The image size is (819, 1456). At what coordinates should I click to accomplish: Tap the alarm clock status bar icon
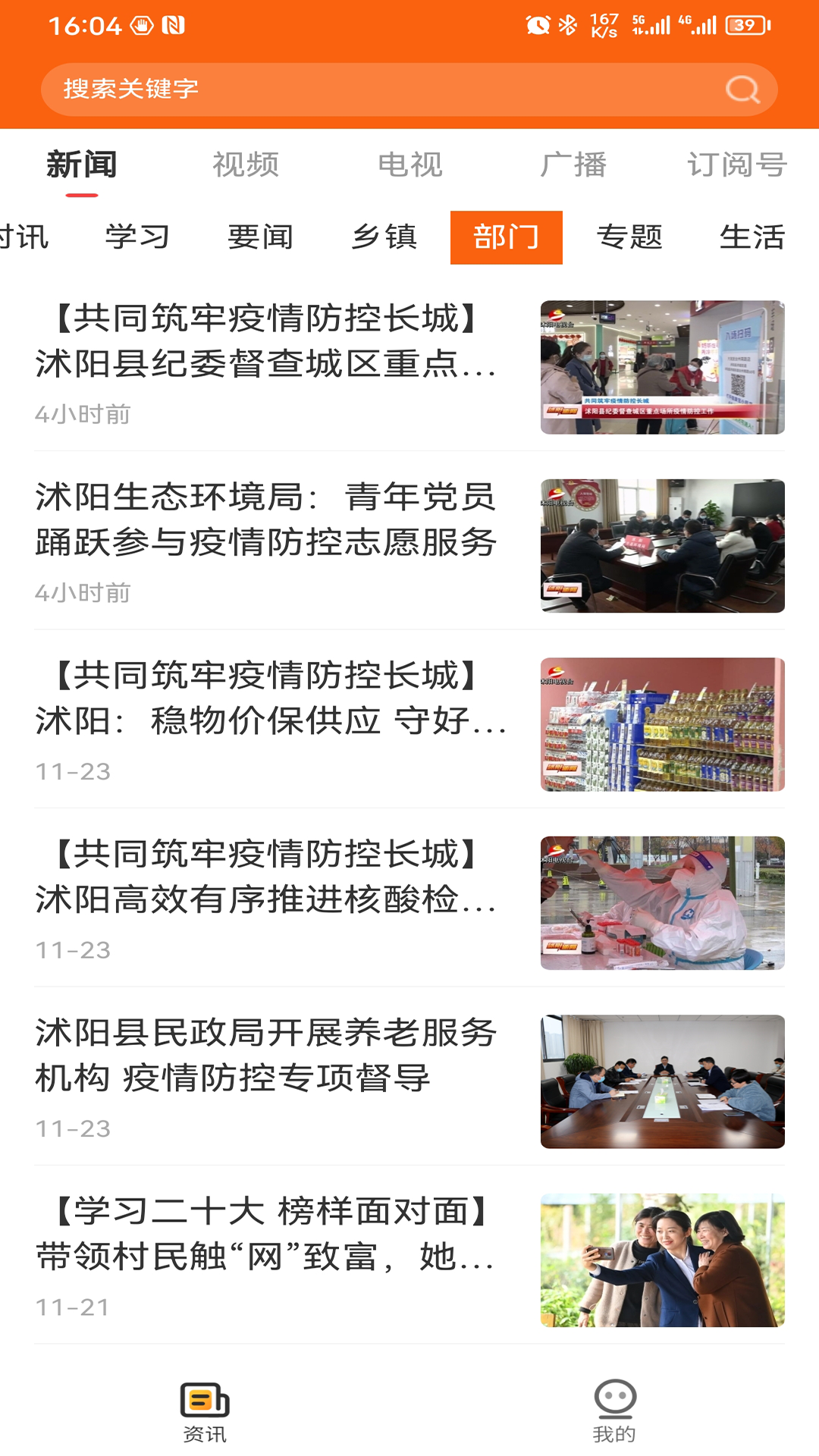(540, 24)
